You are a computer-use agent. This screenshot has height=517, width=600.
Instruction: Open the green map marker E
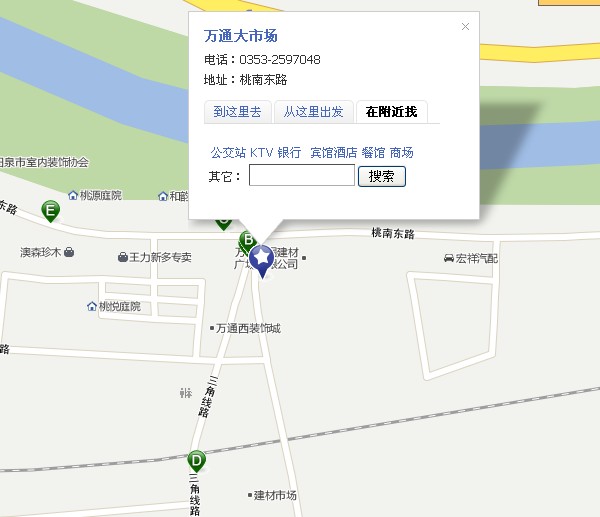(x=50, y=211)
